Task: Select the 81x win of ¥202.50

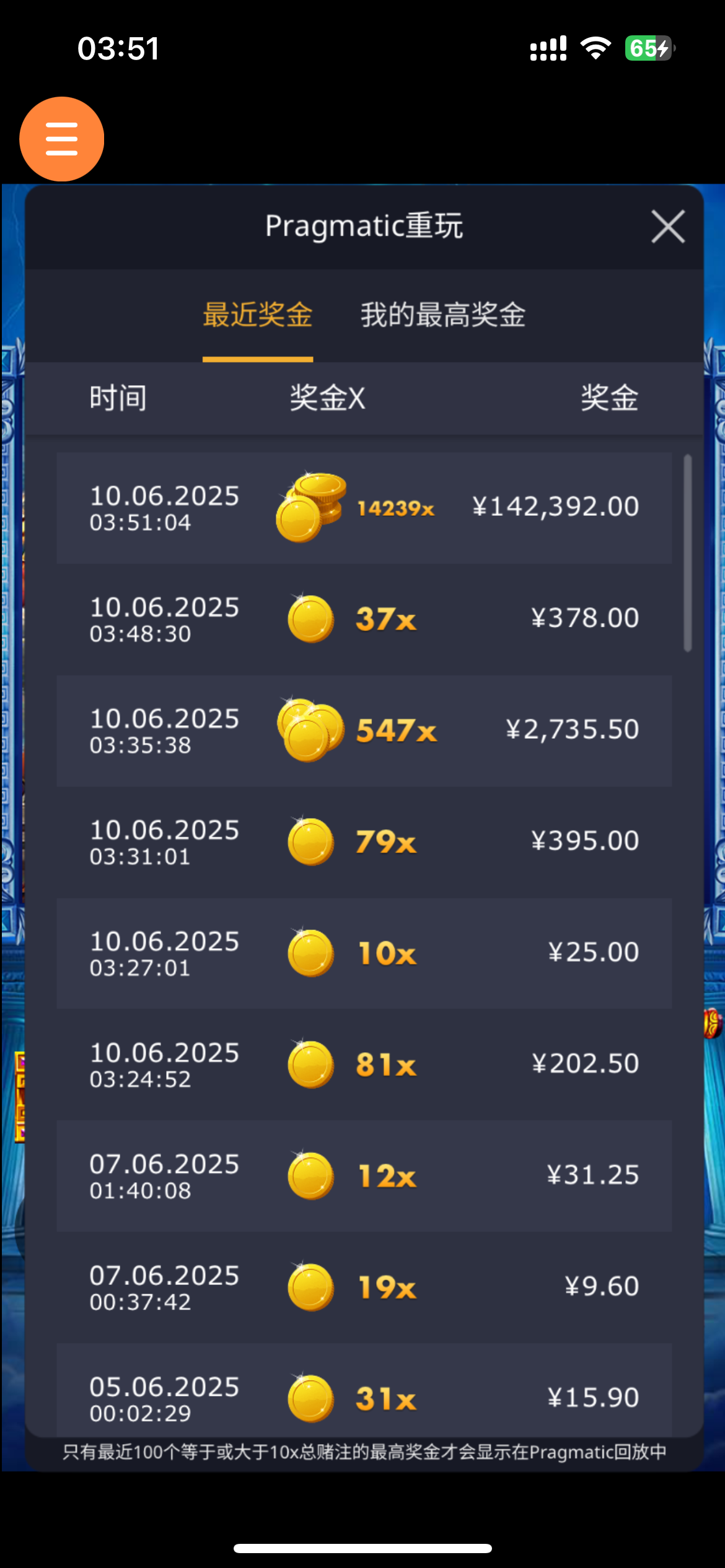Action: pyautogui.click(x=364, y=1065)
